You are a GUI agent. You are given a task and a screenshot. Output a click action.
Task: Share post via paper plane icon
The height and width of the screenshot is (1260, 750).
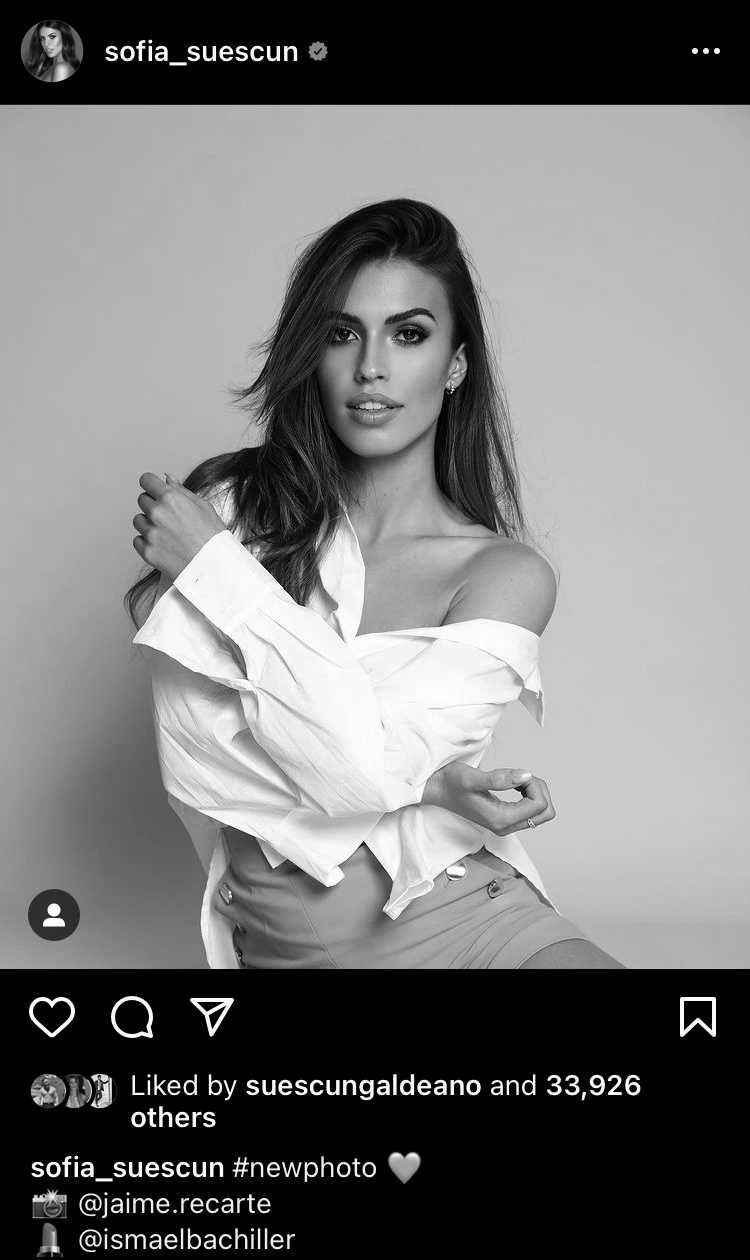(x=212, y=1017)
